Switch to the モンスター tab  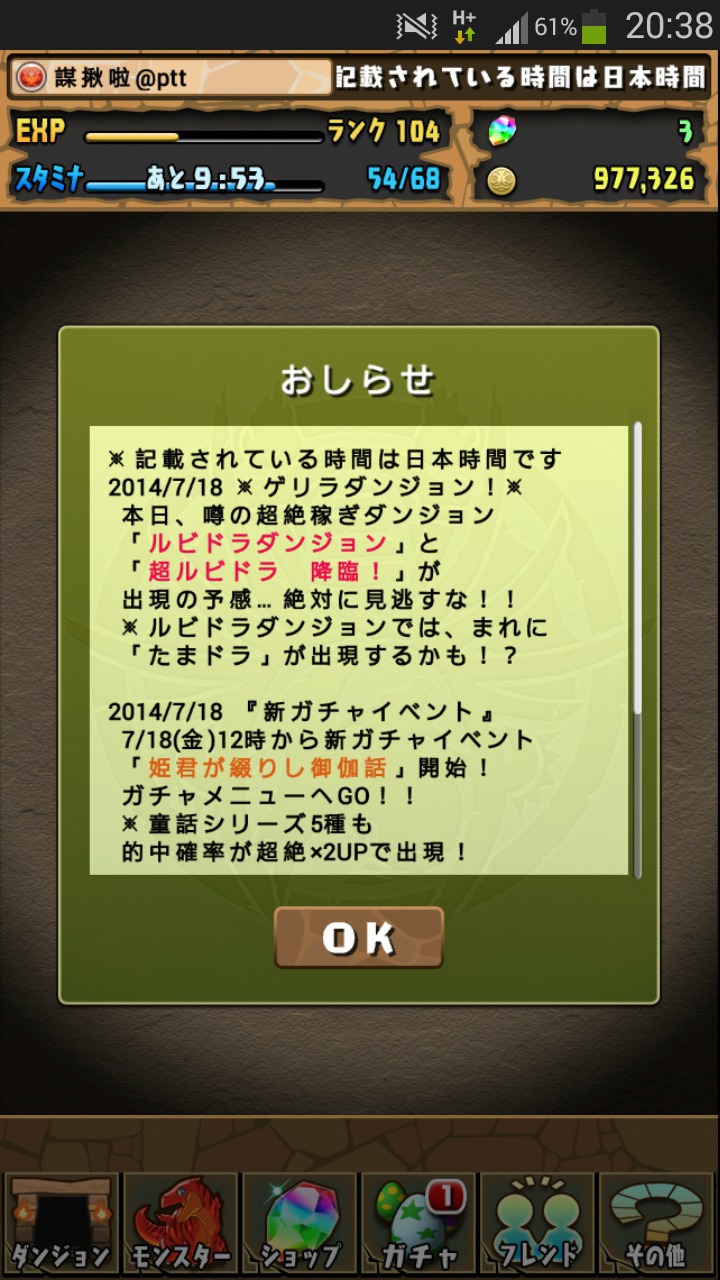pos(180,1224)
